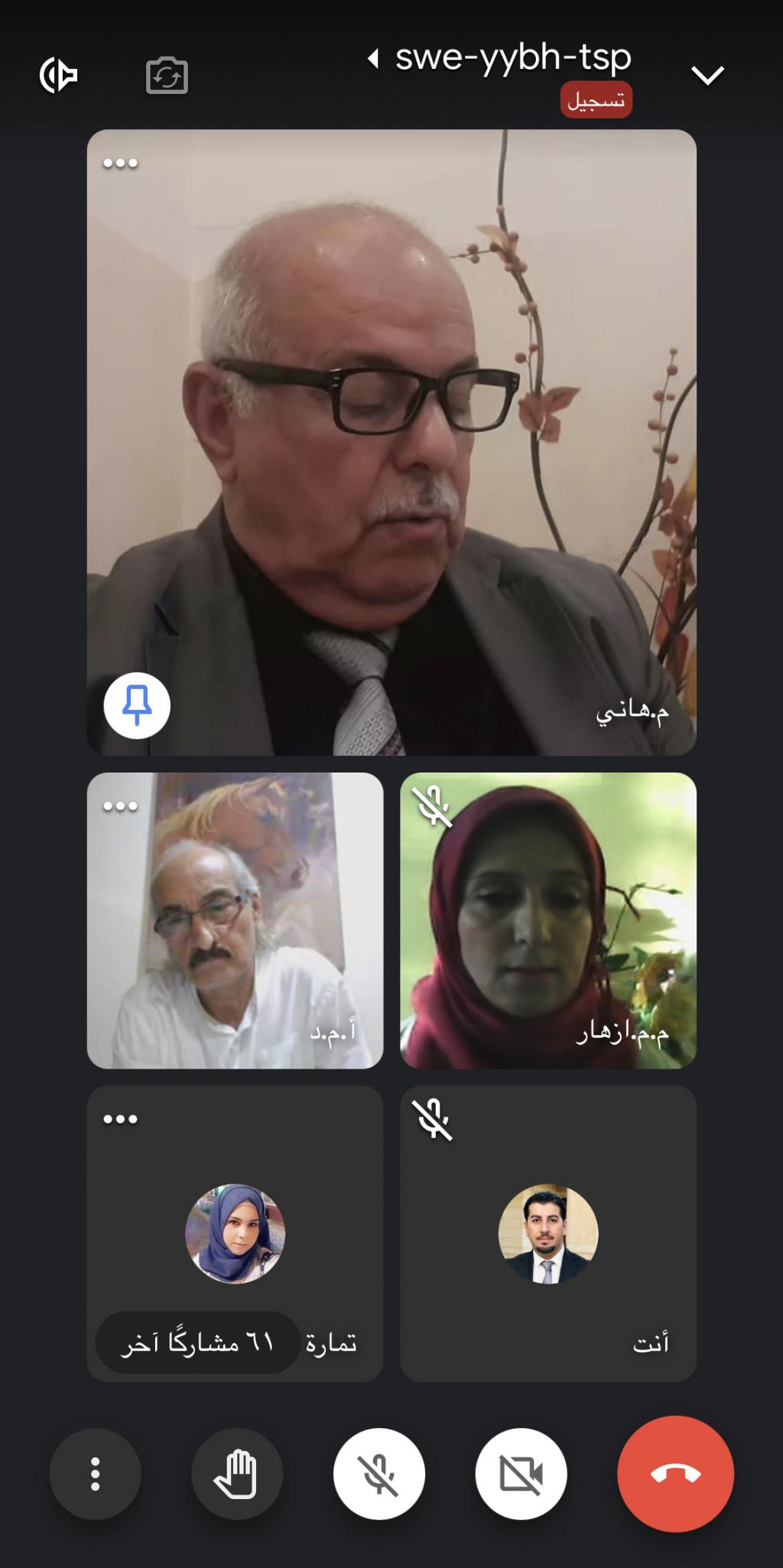
Task: Open the more options menu
Action: point(95,1473)
